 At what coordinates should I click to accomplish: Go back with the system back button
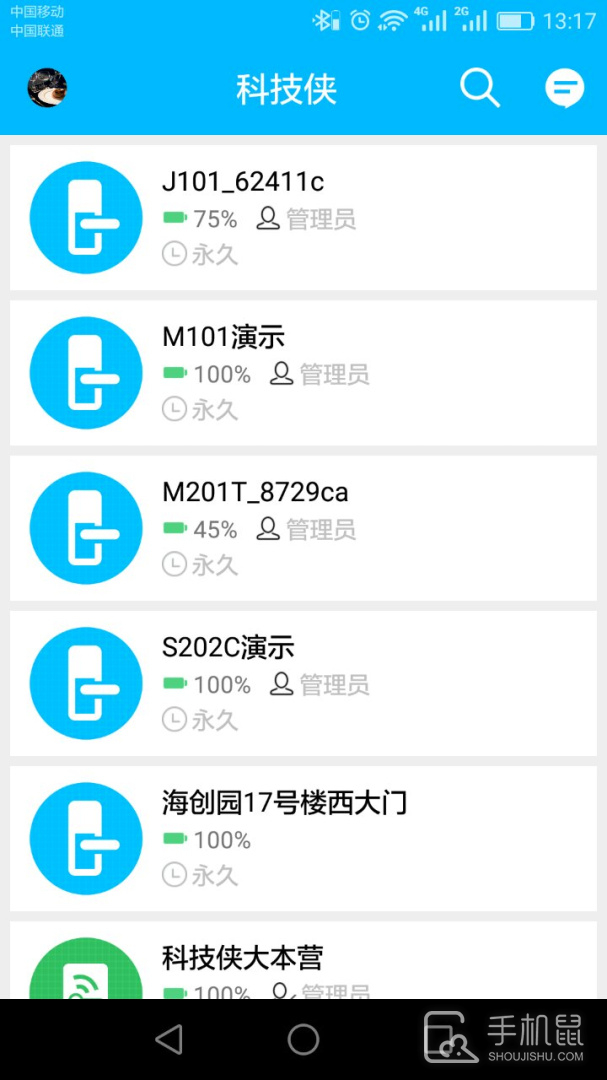point(169,1040)
